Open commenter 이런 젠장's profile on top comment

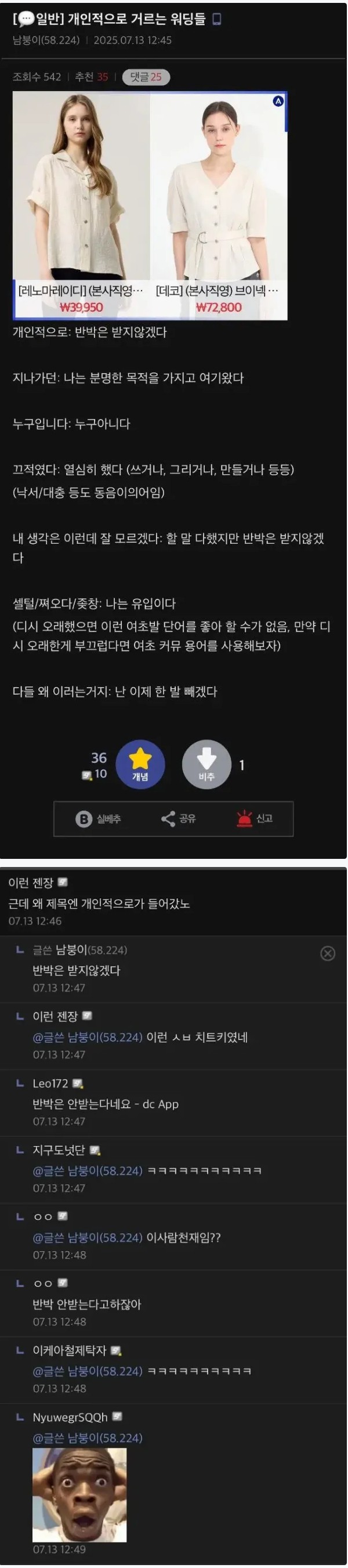31,883
